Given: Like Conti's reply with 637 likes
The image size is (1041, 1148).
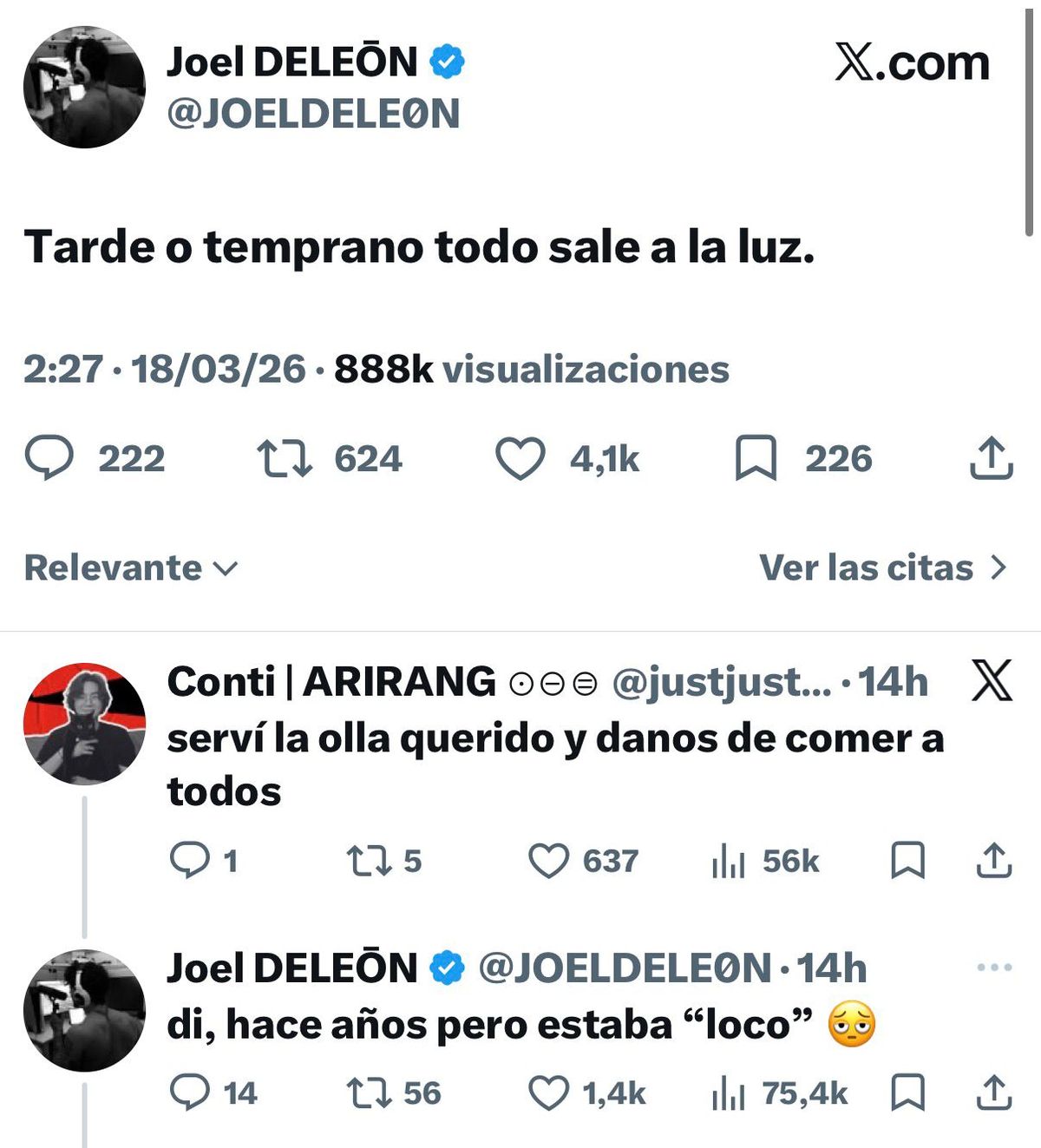Looking at the screenshot, I should [x=548, y=861].
